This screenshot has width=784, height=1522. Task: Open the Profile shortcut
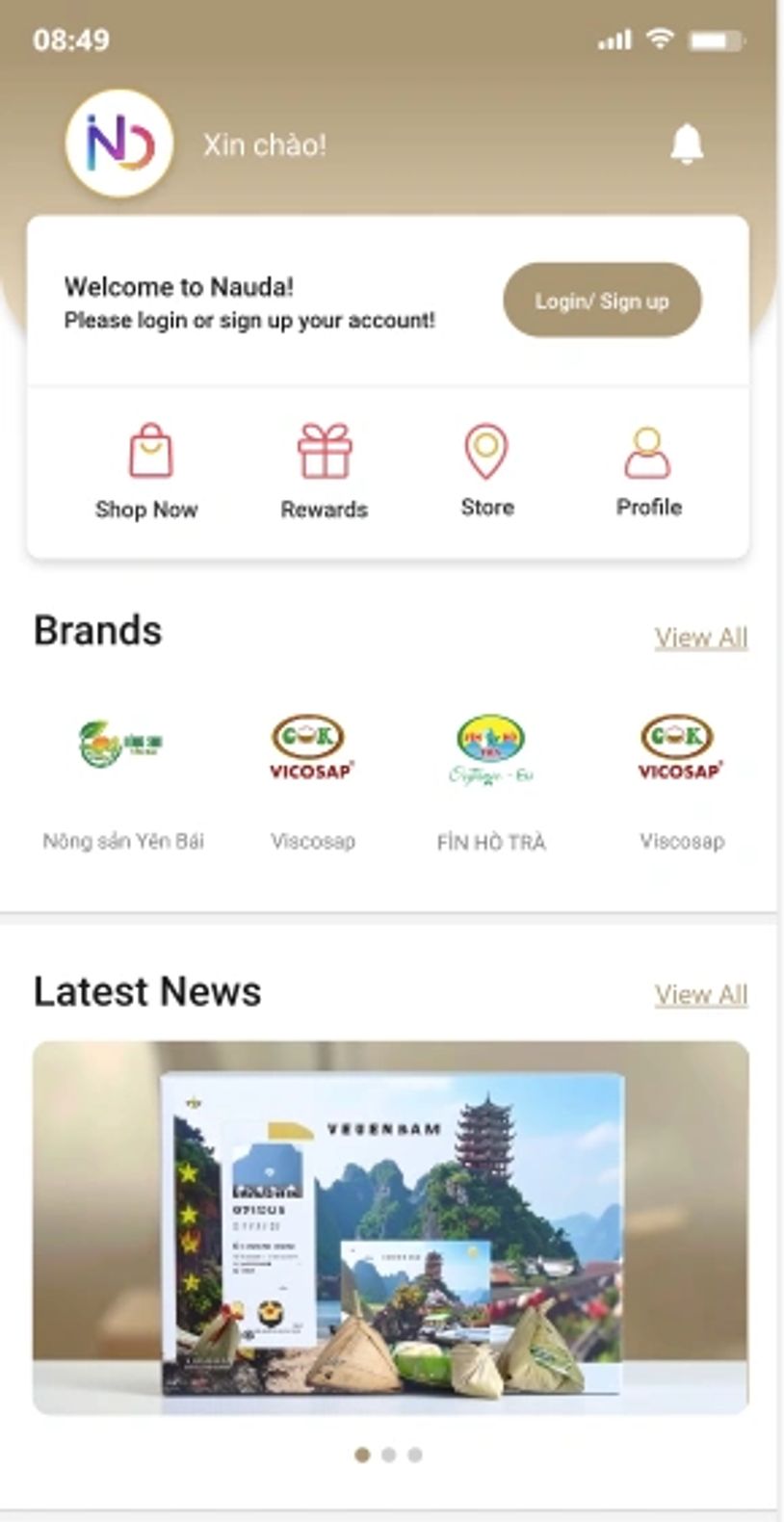(648, 471)
